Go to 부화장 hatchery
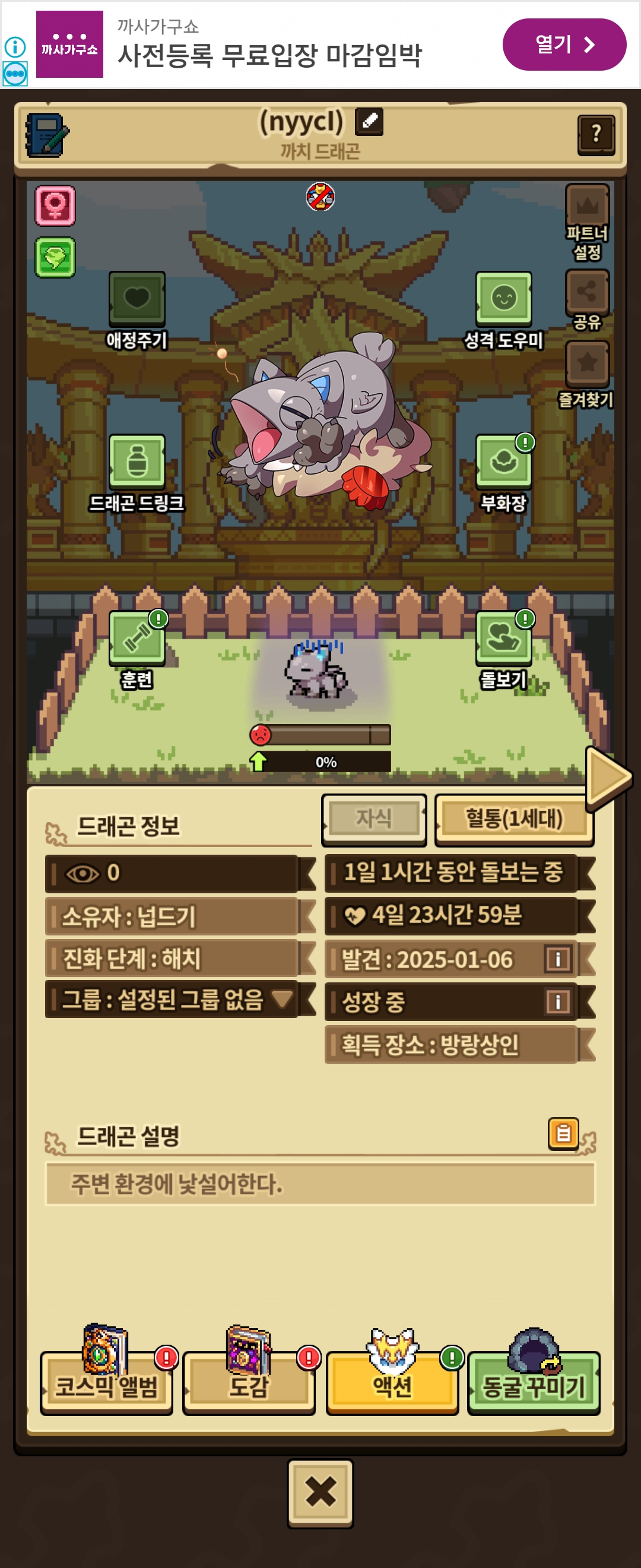 tap(503, 473)
